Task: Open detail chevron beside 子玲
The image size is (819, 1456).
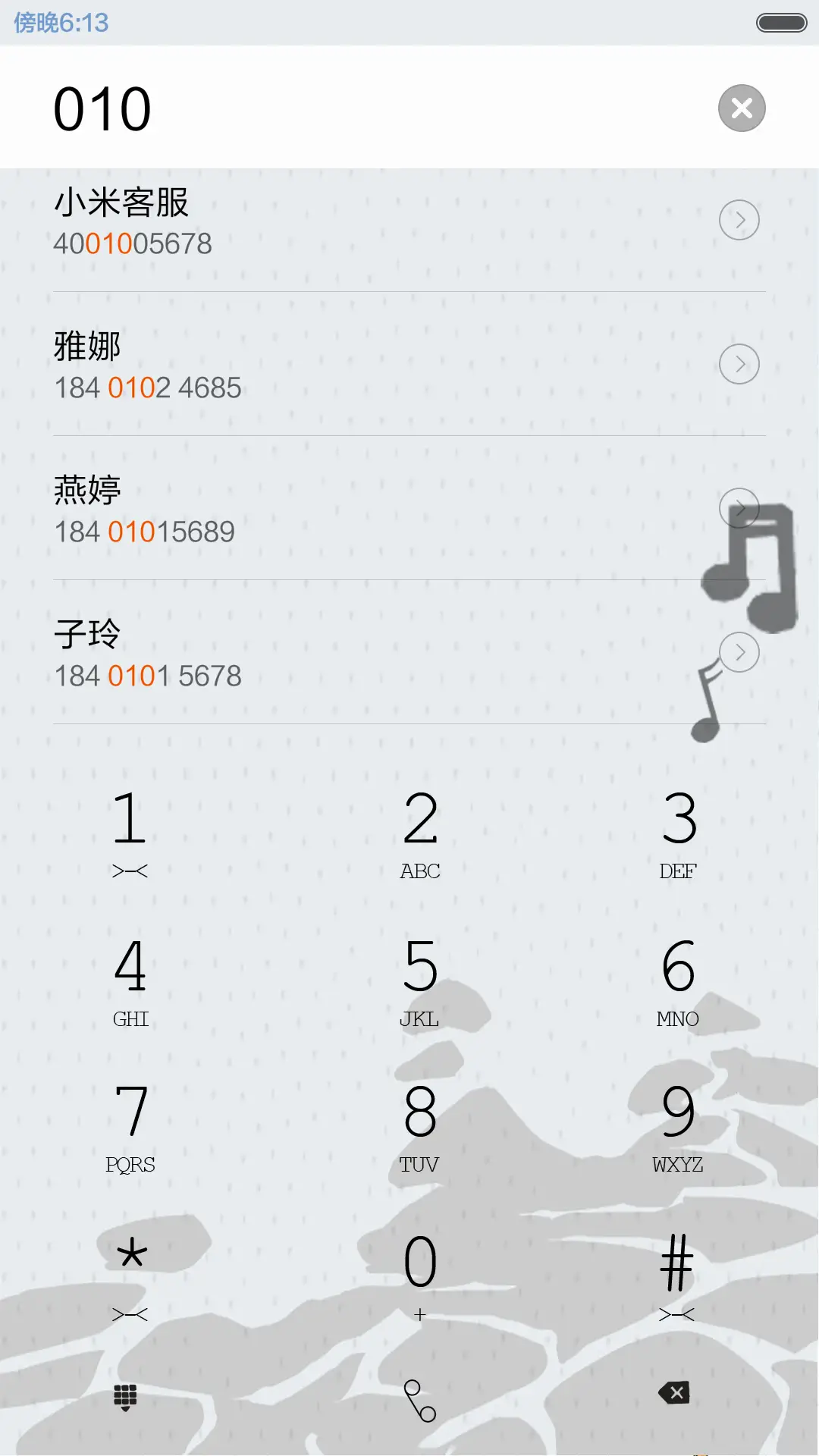Action: pyautogui.click(x=739, y=652)
